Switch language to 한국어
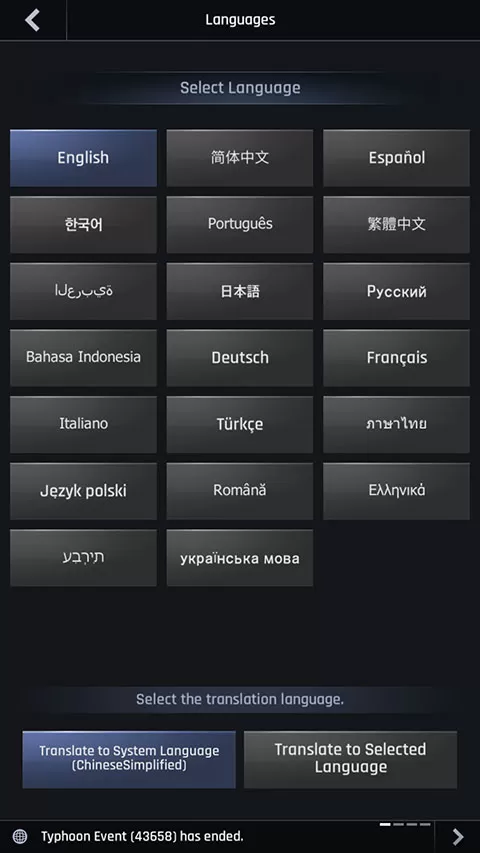Viewport: 480px width, 853px height. click(83, 225)
